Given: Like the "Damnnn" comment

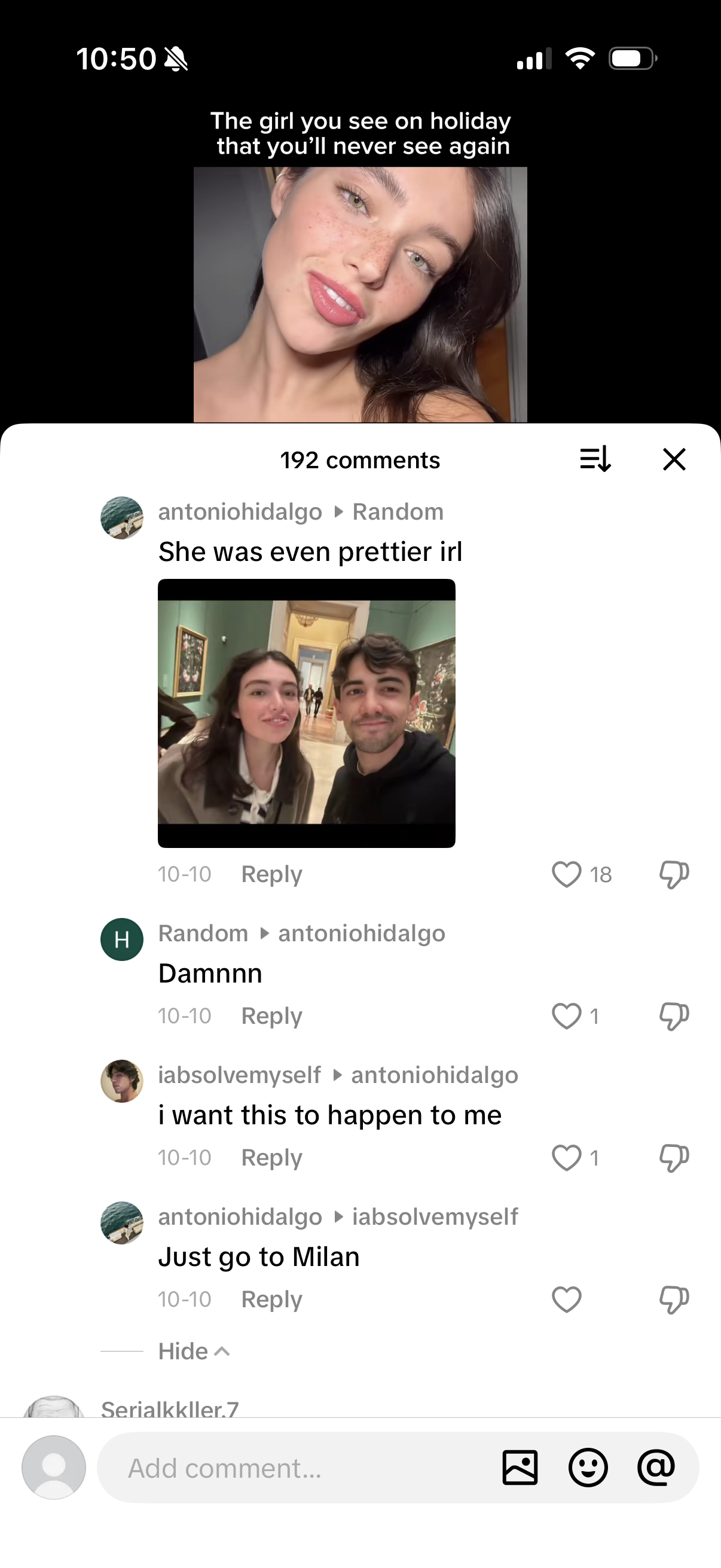Looking at the screenshot, I should click(x=566, y=1016).
